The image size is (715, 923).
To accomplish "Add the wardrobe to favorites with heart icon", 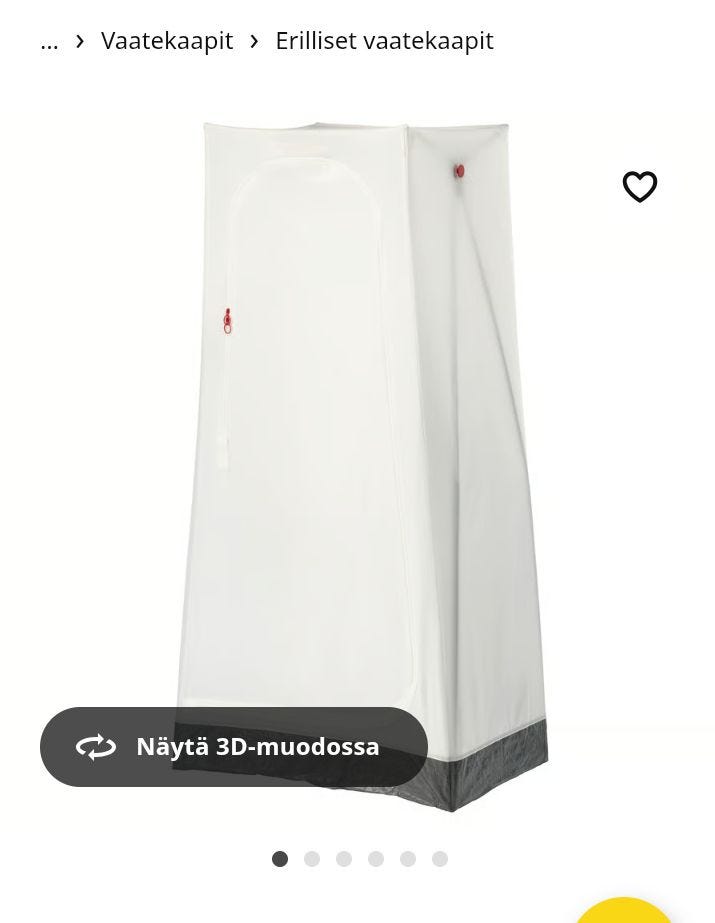I will pos(640,187).
